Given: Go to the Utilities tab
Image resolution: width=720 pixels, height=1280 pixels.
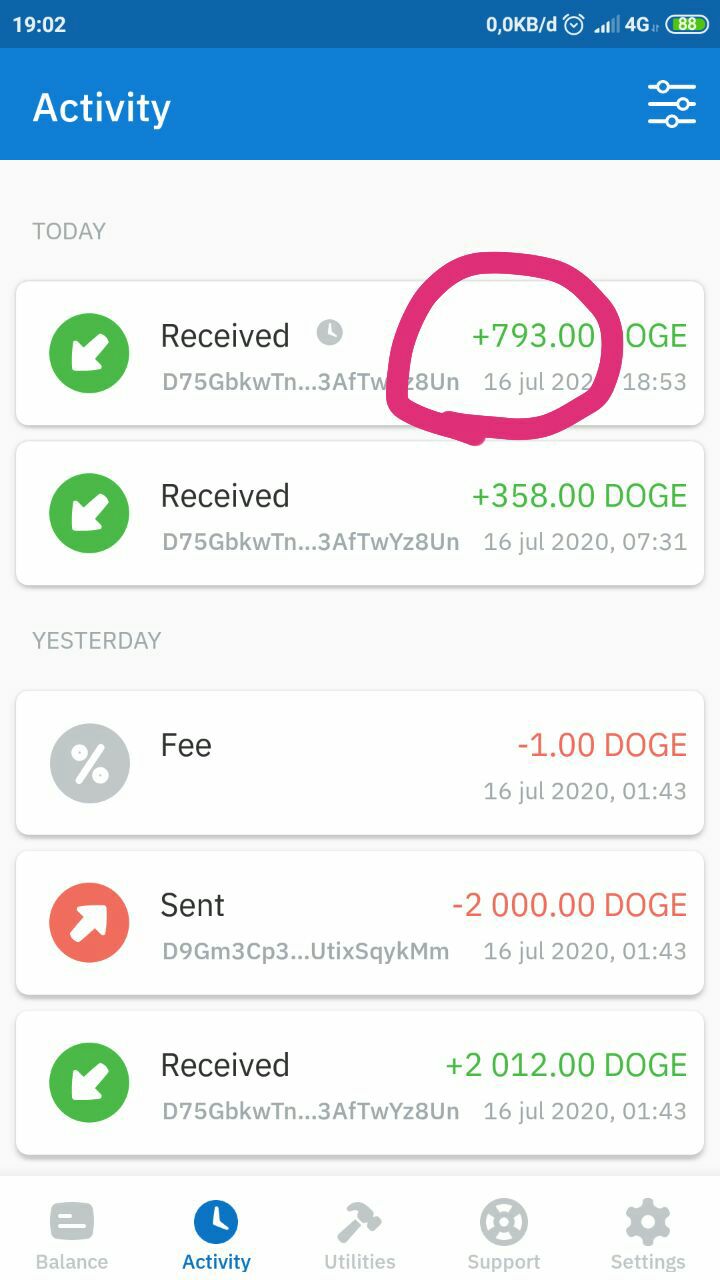Looking at the screenshot, I should 360,1234.
